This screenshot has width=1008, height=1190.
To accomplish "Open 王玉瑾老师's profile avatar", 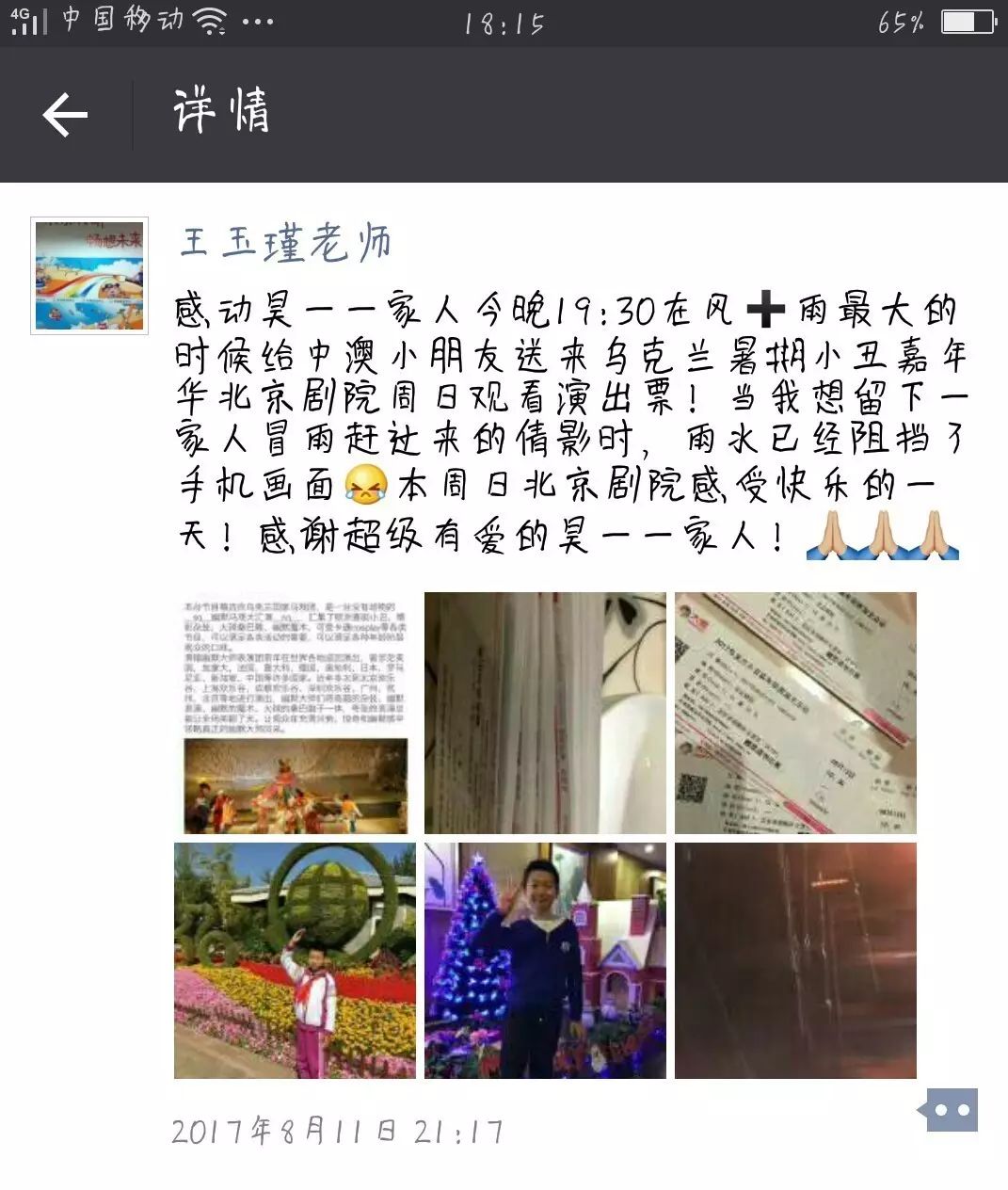I will pos(89,276).
